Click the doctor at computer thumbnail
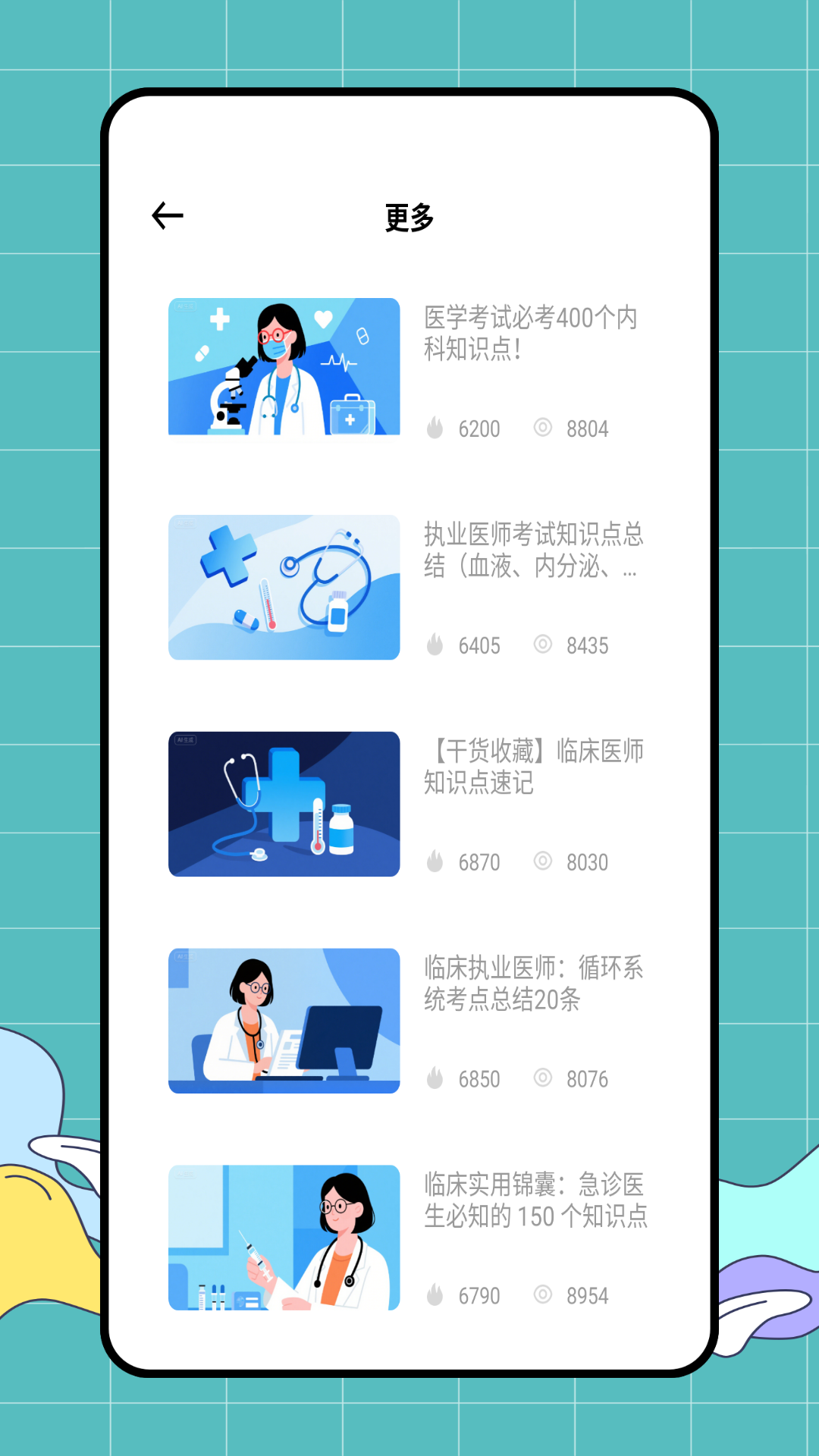The image size is (819, 1456). [x=284, y=1018]
